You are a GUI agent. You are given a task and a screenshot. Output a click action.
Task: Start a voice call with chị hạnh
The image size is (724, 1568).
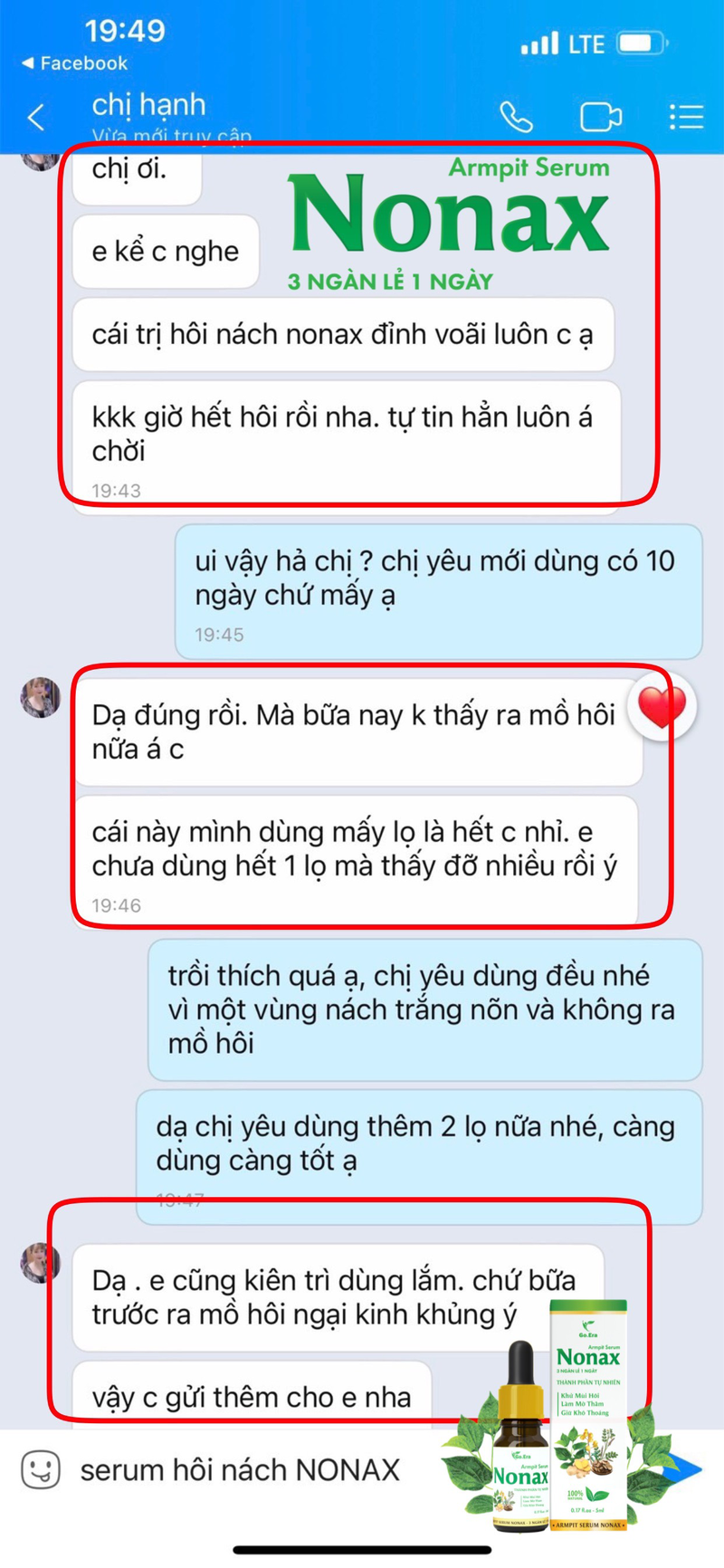516,117
